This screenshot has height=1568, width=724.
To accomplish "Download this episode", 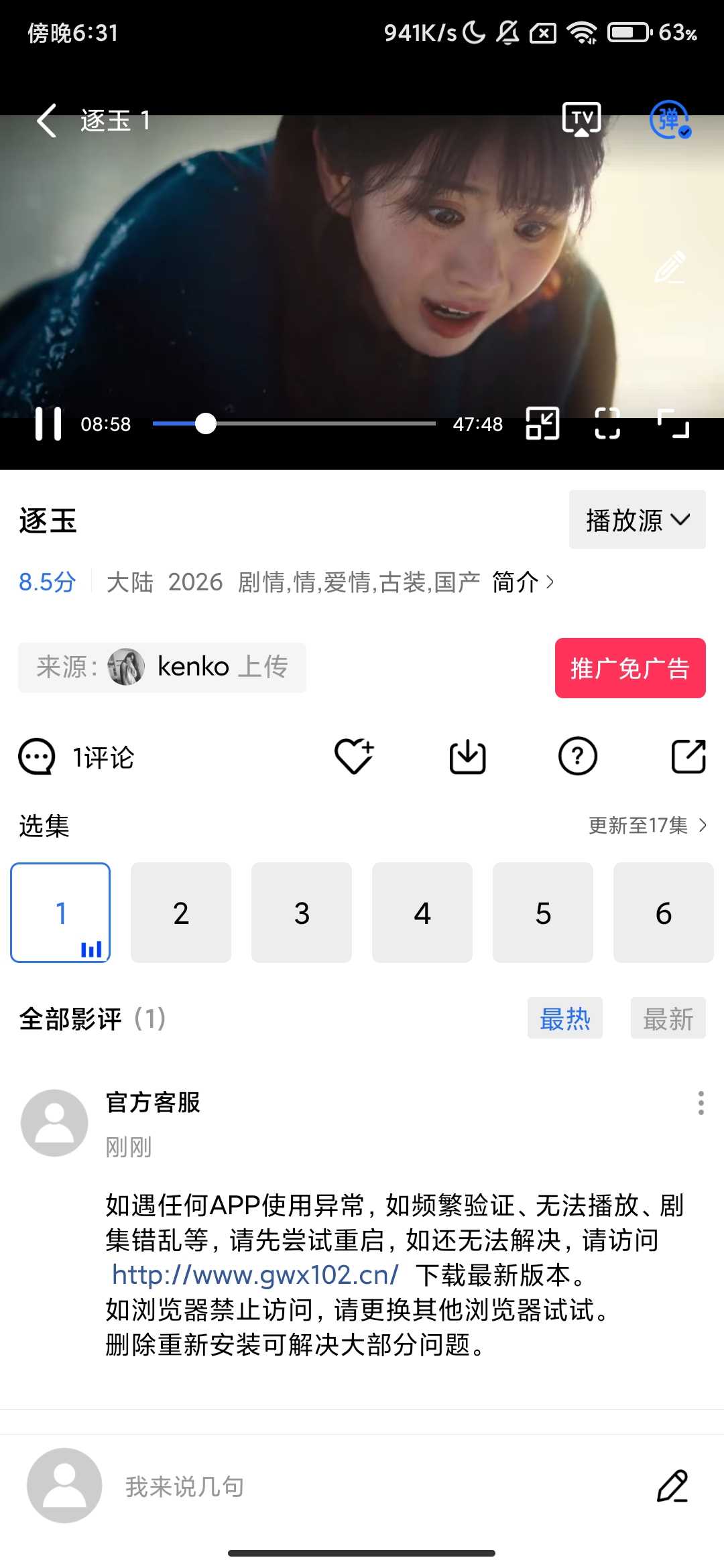I will [467, 757].
